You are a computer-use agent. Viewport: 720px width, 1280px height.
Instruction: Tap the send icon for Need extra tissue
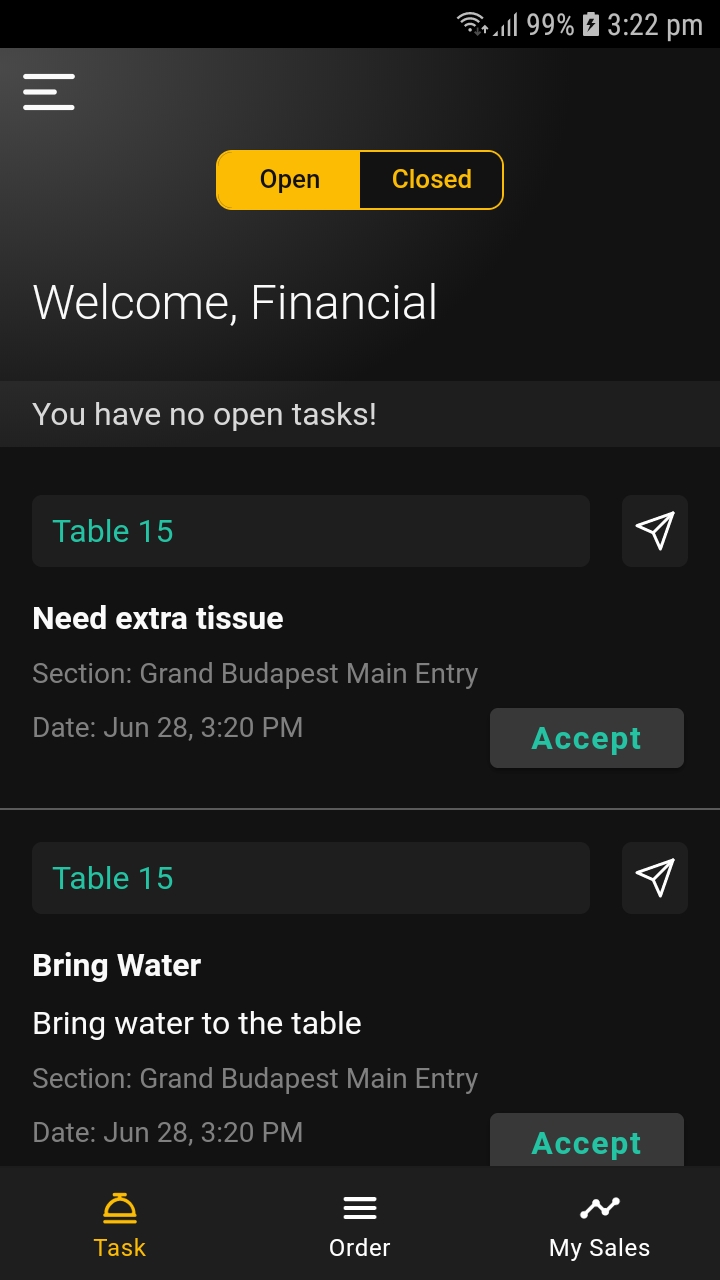click(x=655, y=531)
